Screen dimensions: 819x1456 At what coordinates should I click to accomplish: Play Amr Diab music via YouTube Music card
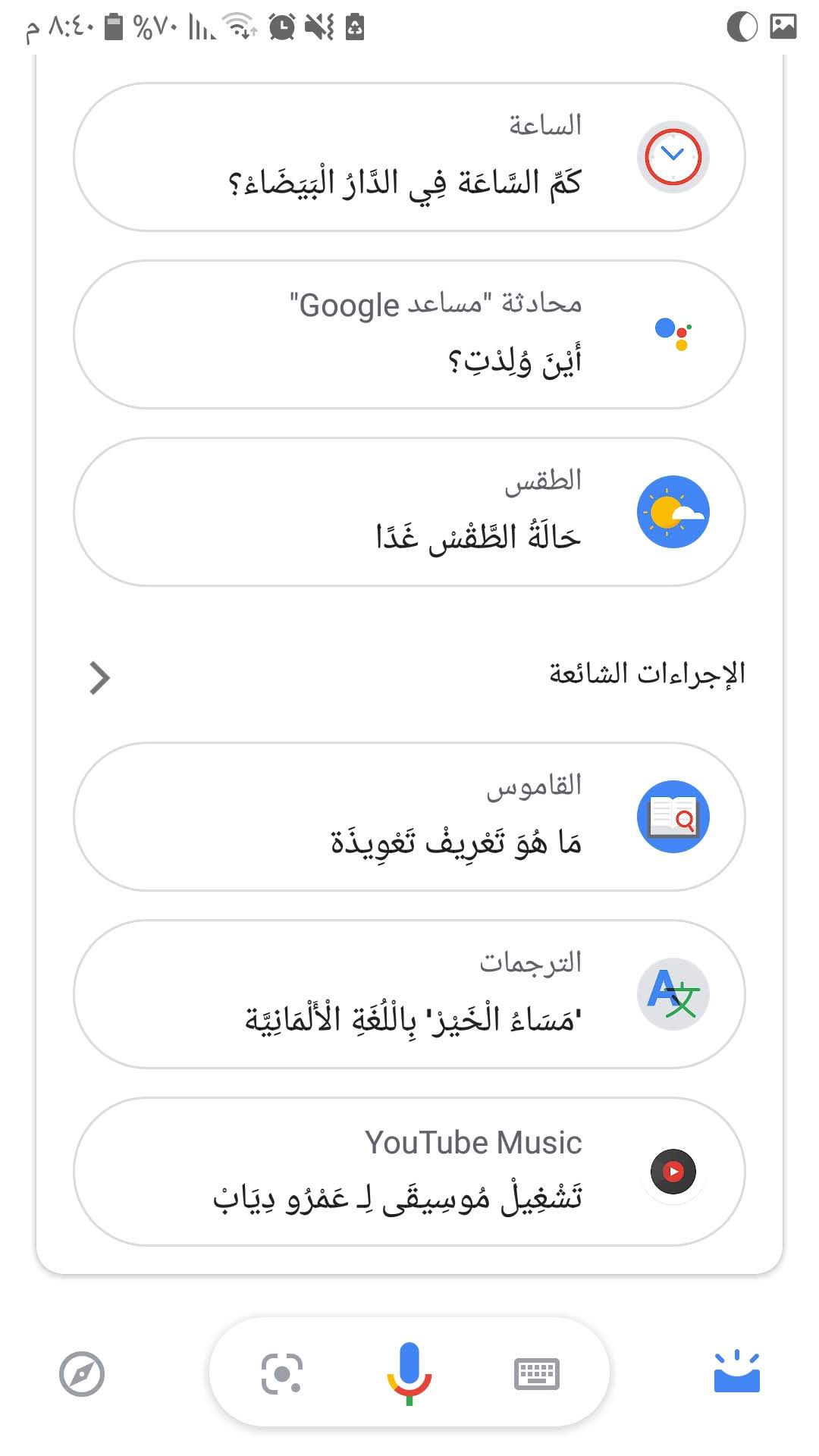(x=409, y=1172)
